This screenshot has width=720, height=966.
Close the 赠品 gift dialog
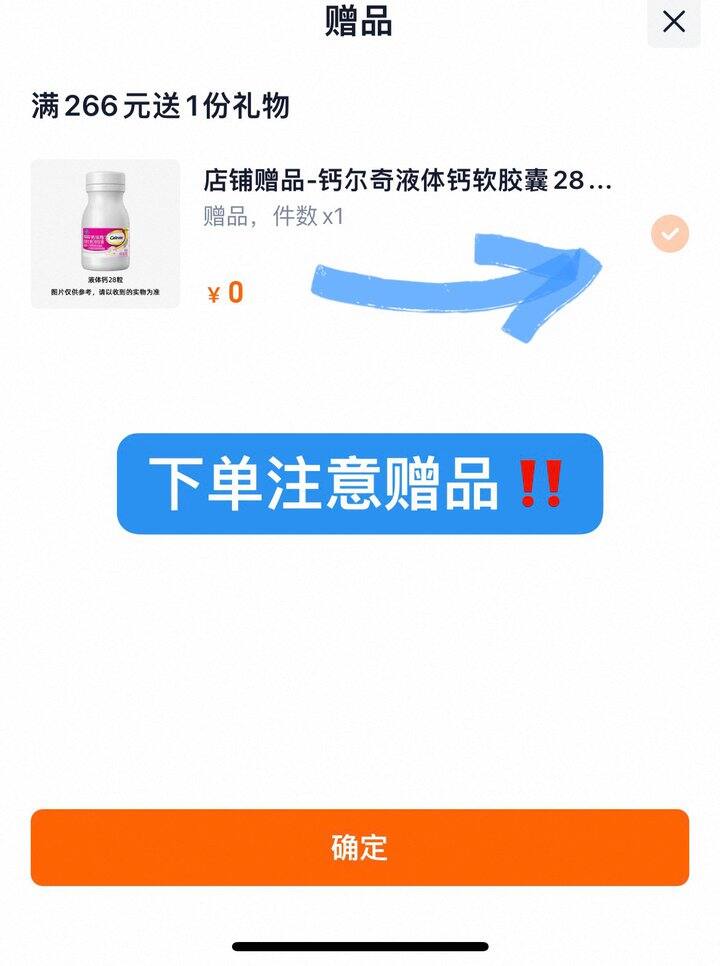coord(674,21)
